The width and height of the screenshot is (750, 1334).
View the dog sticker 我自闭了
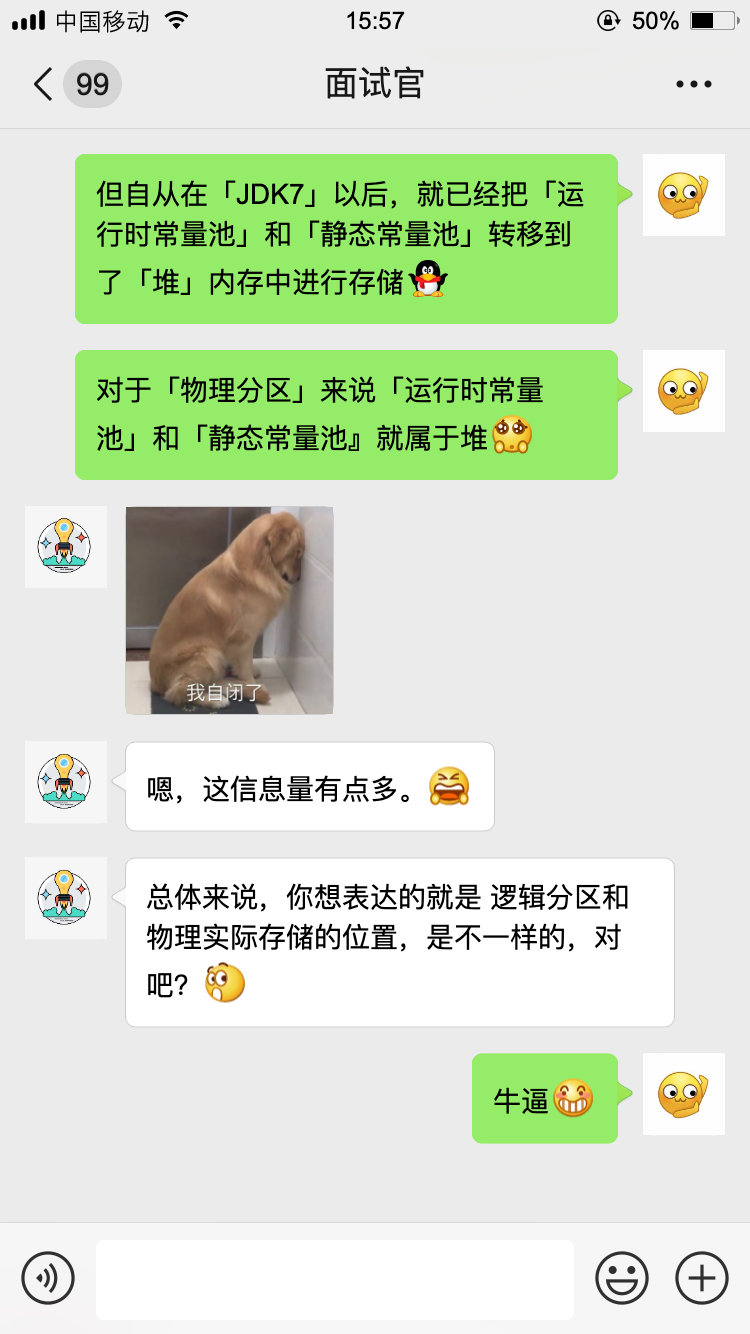point(229,610)
